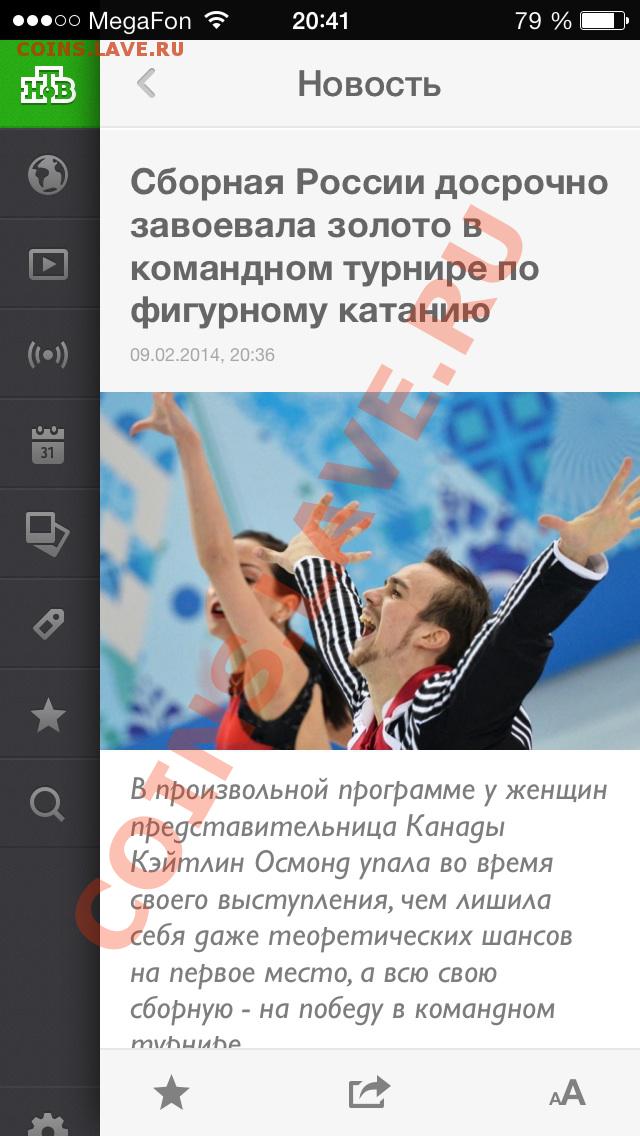Viewport: 640px width, 1136px height.
Task: Open the live broadcast section
Action: pos(48,355)
